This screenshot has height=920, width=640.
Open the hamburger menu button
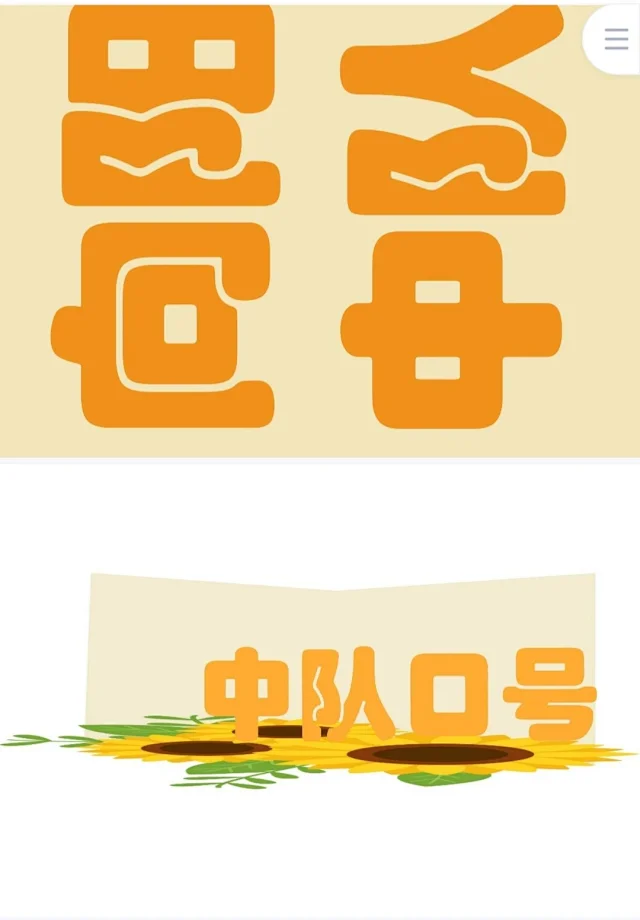tap(616, 39)
